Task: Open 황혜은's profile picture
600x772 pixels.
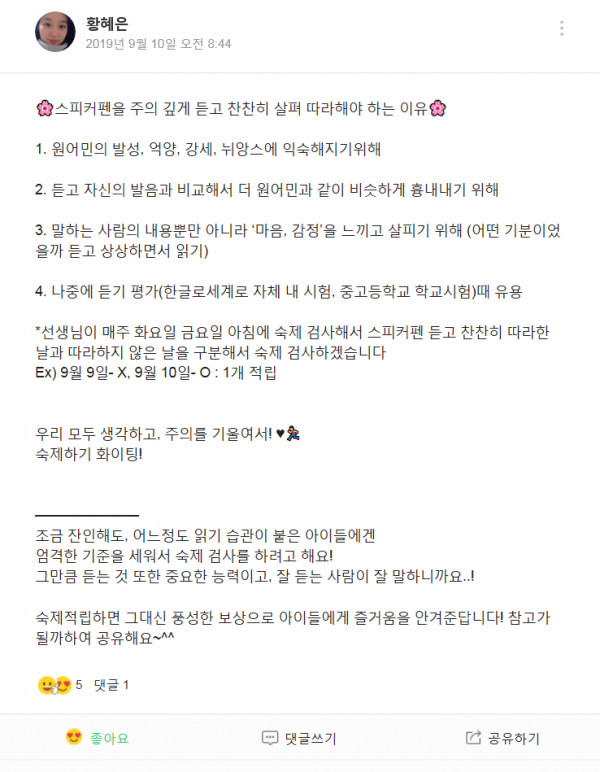Action: pyautogui.click(x=53, y=33)
